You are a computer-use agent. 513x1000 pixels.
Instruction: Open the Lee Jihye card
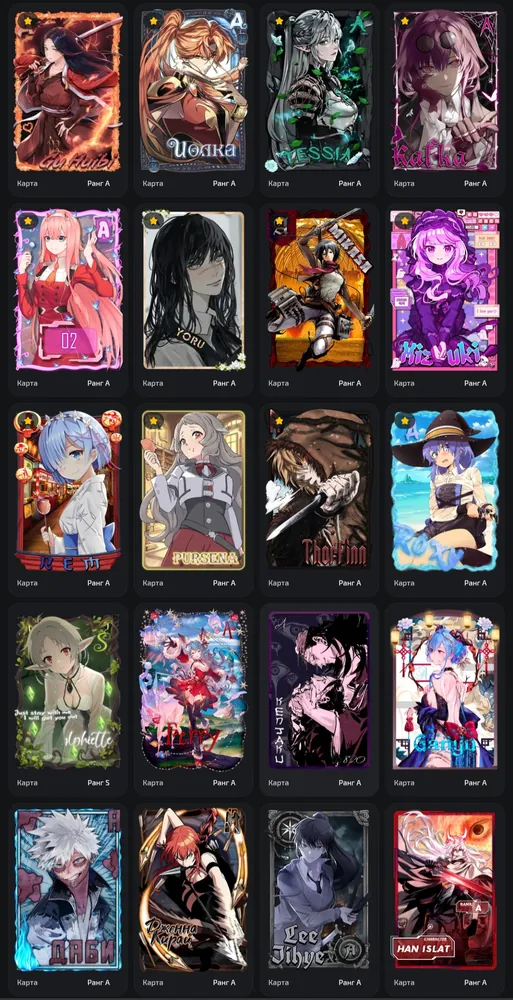tap(318, 890)
